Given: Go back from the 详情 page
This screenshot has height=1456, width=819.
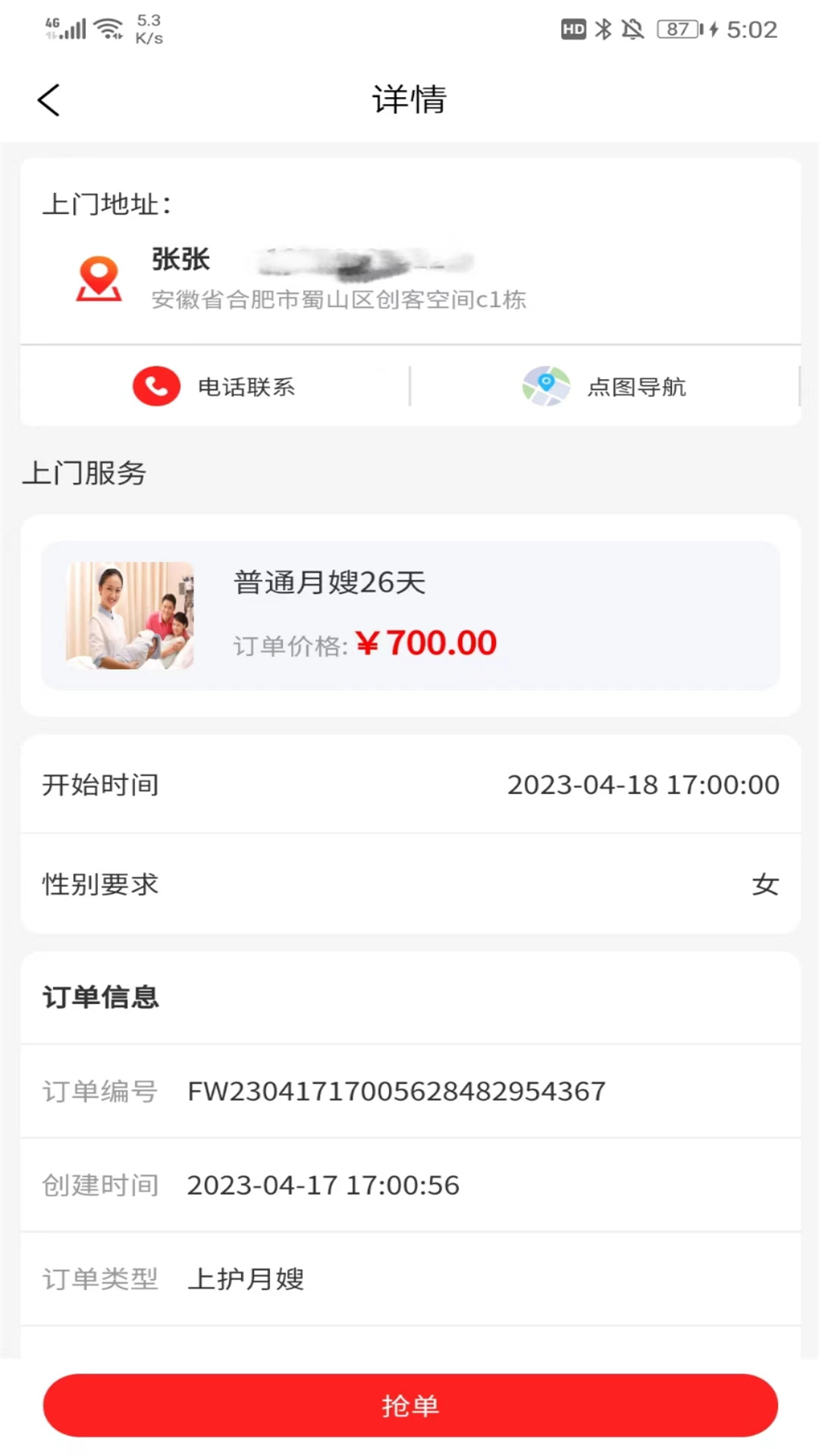Looking at the screenshot, I should (49, 100).
